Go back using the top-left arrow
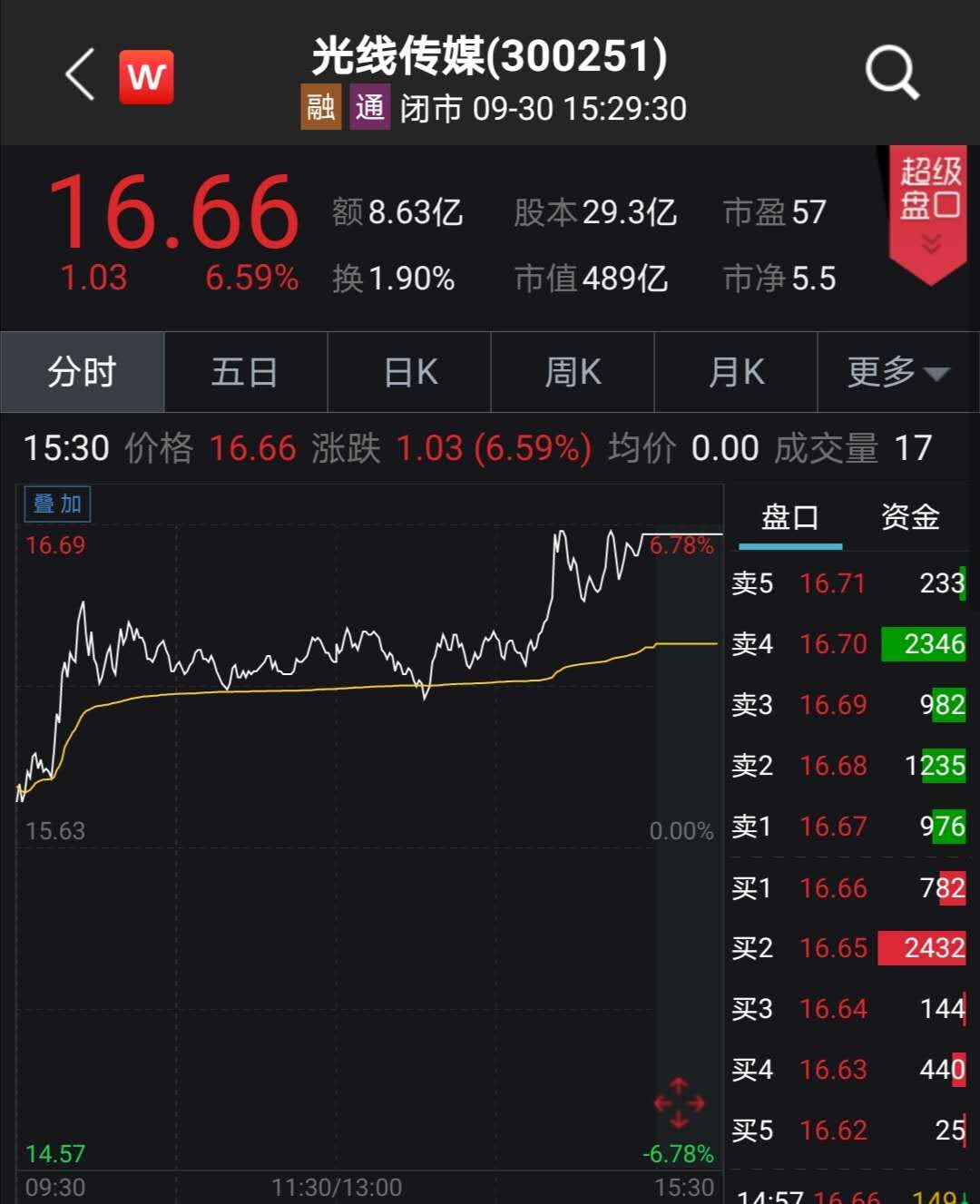 click(80, 74)
